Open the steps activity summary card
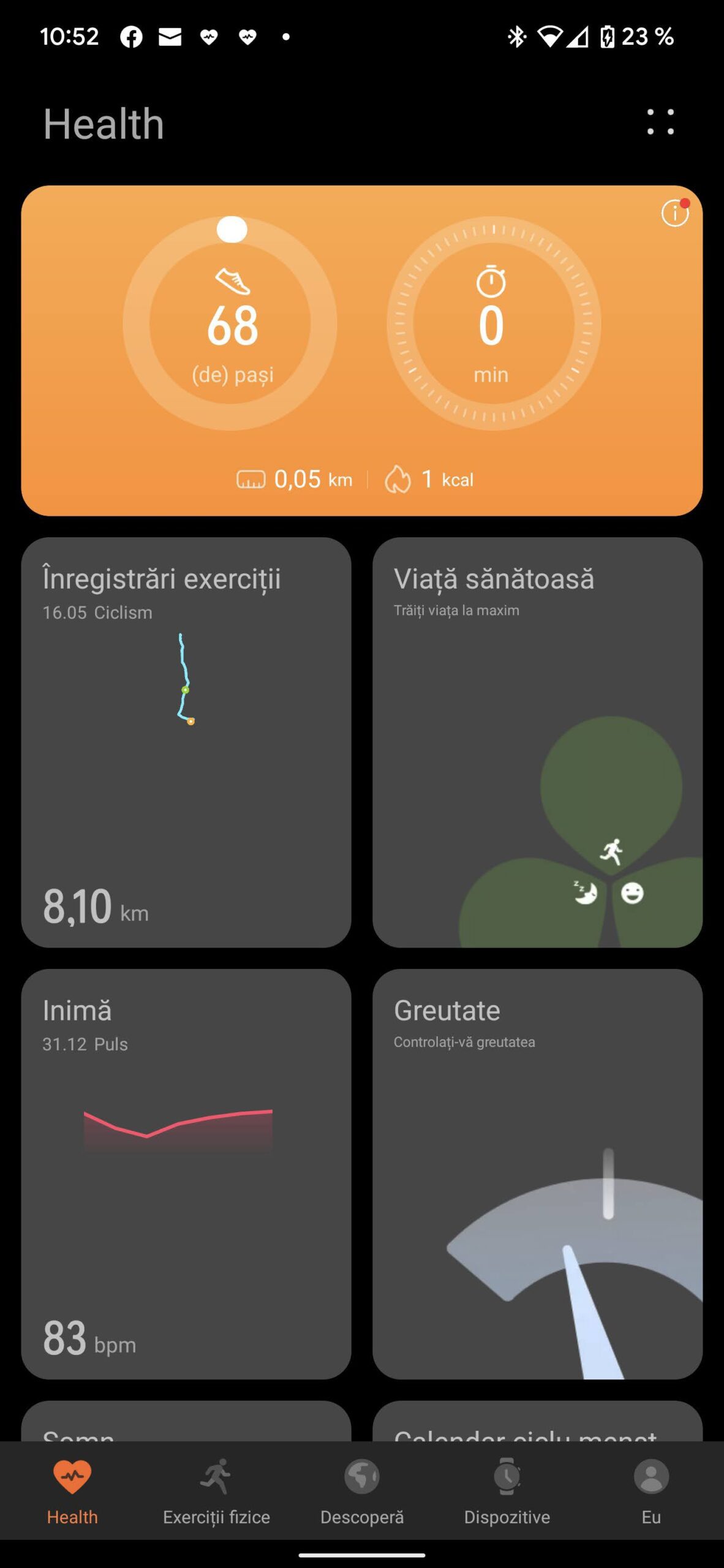The image size is (724, 1568). pyautogui.click(x=361, y=350)
